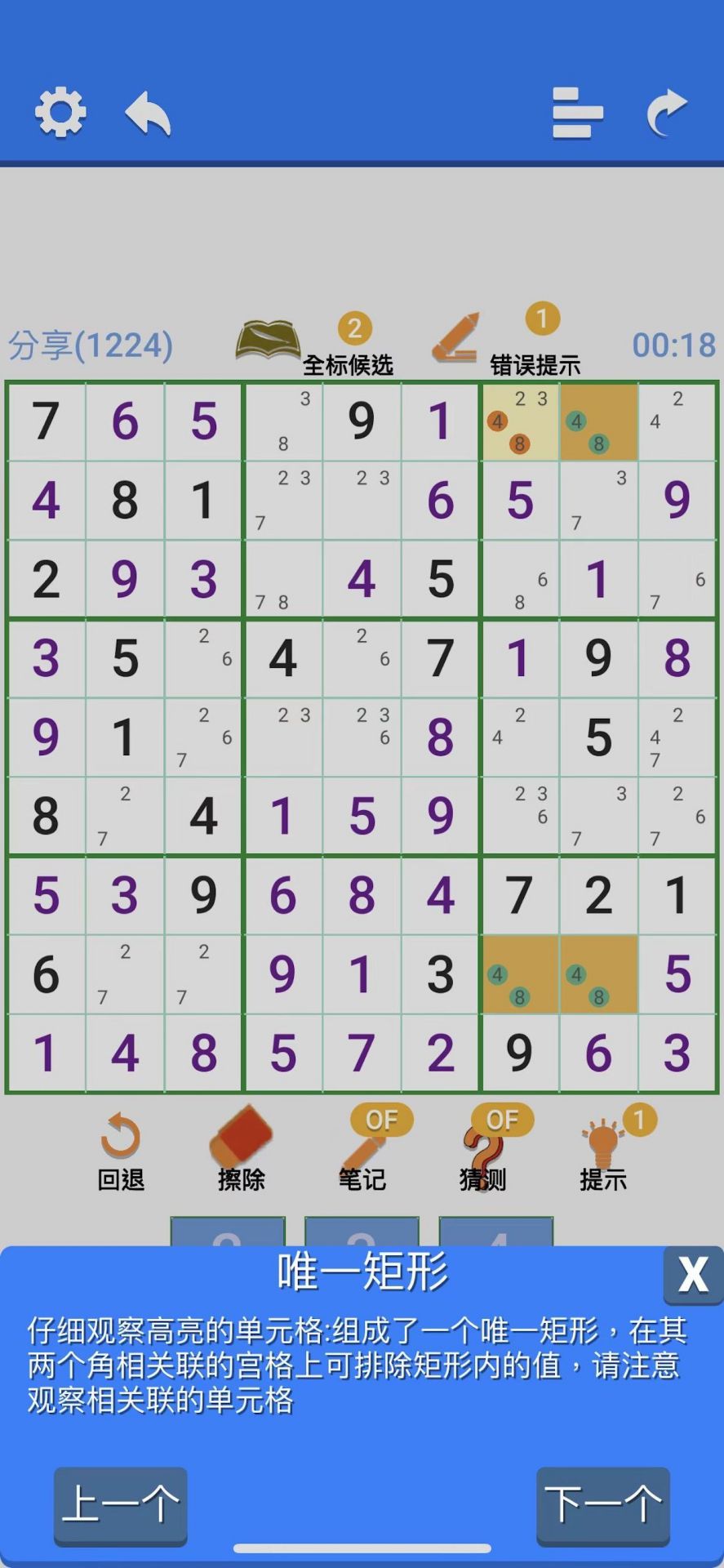Close the 唯一矩形 hint panel

pos(692,1275)
